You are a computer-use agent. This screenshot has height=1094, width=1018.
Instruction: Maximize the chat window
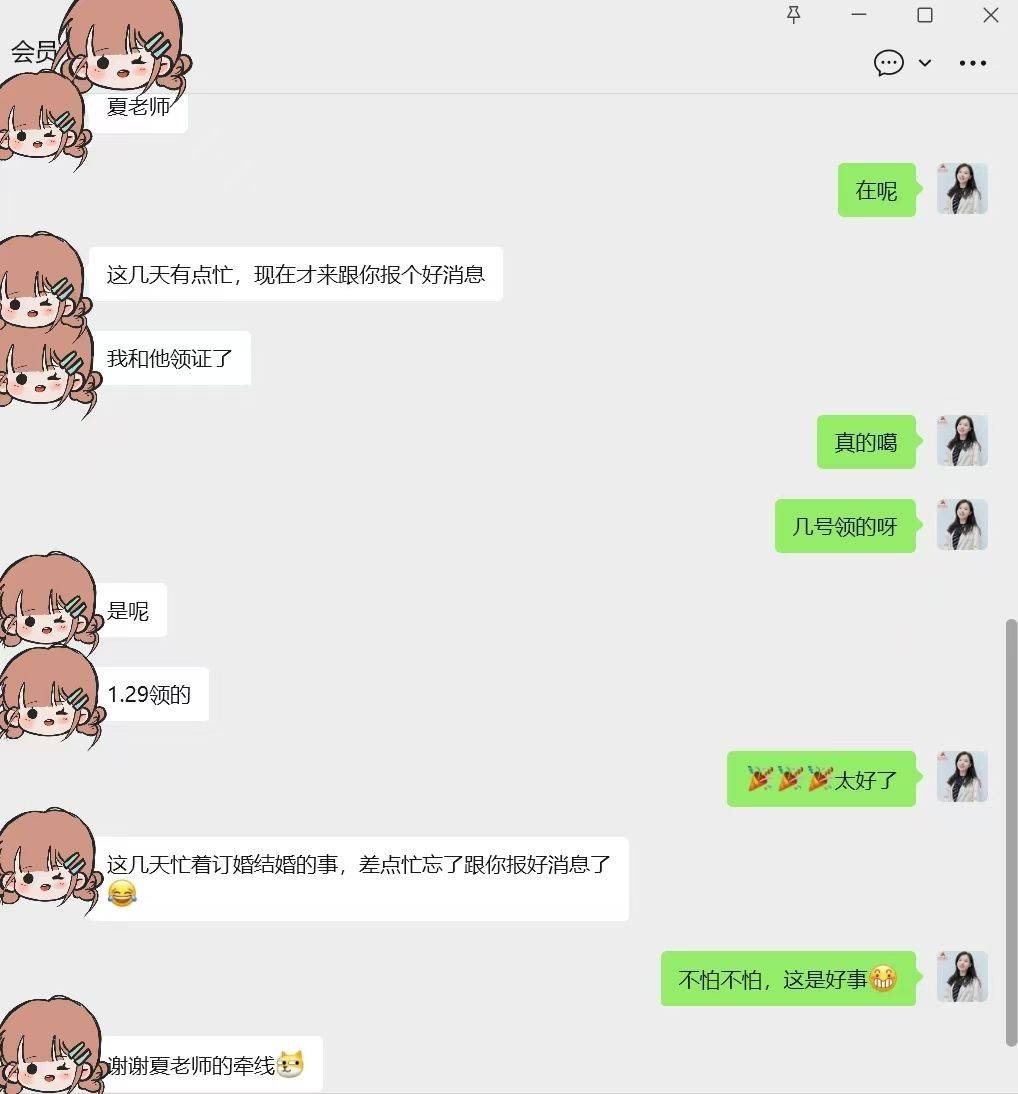point(925,15)
